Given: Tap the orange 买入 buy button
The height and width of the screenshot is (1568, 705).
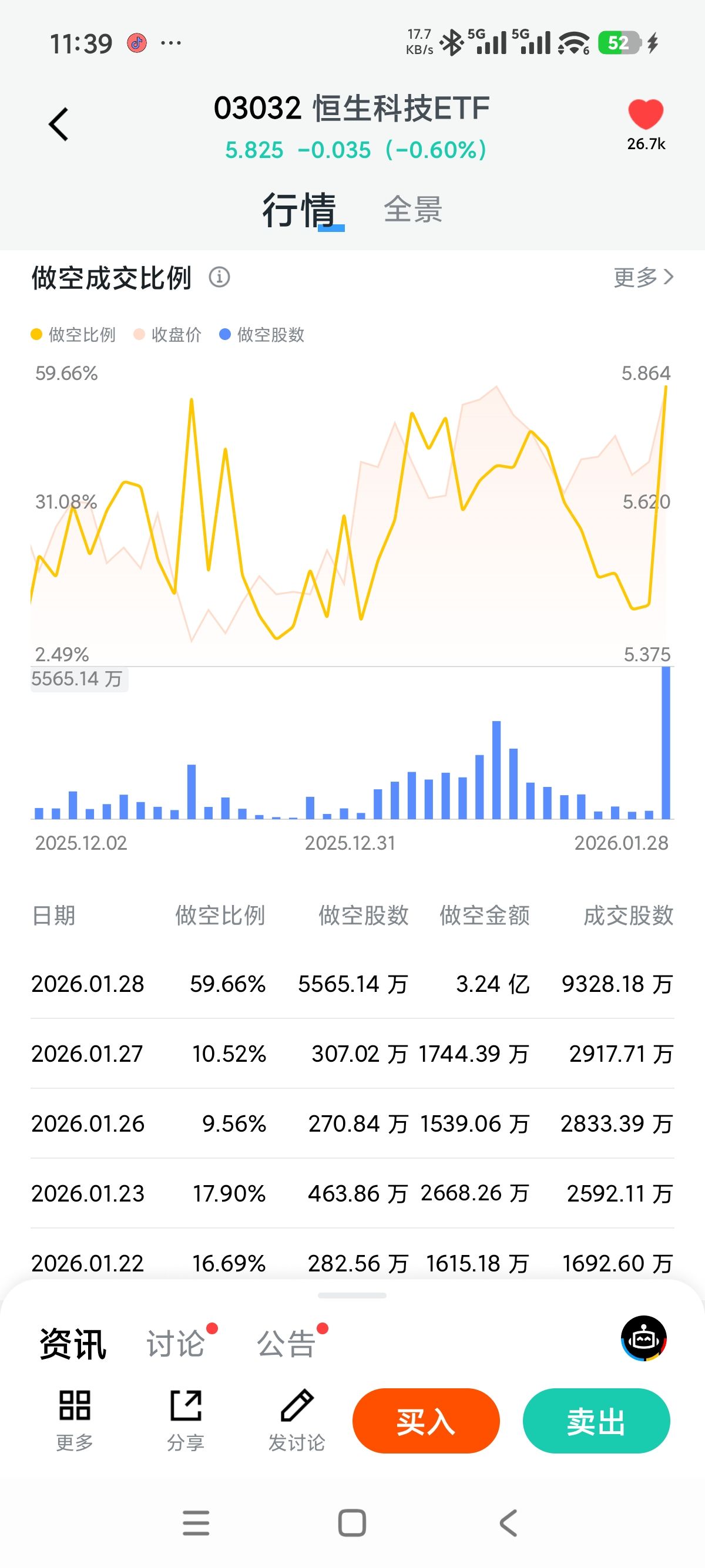Looking at the screenshot, I should pyautogui.click(x=425, y=1420).
